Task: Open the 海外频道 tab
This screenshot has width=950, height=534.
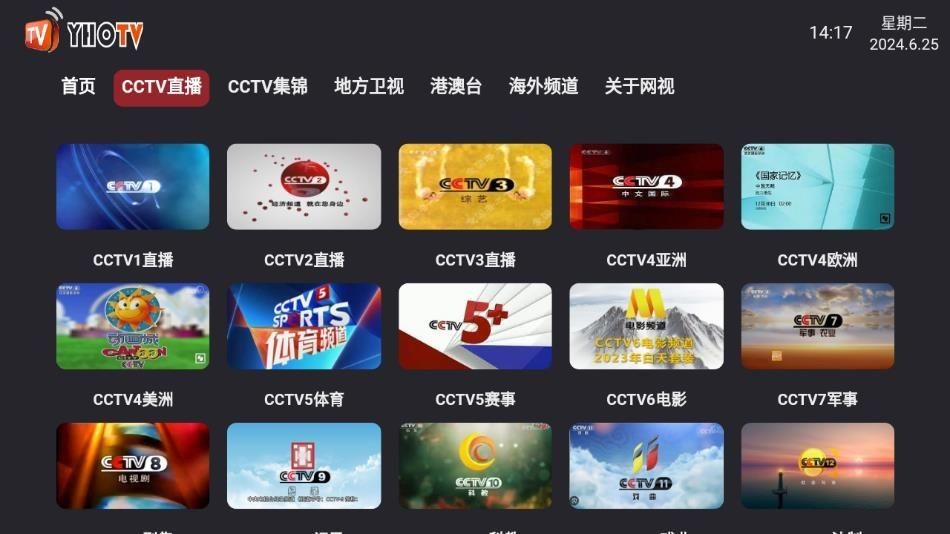Action: point(543,87)
